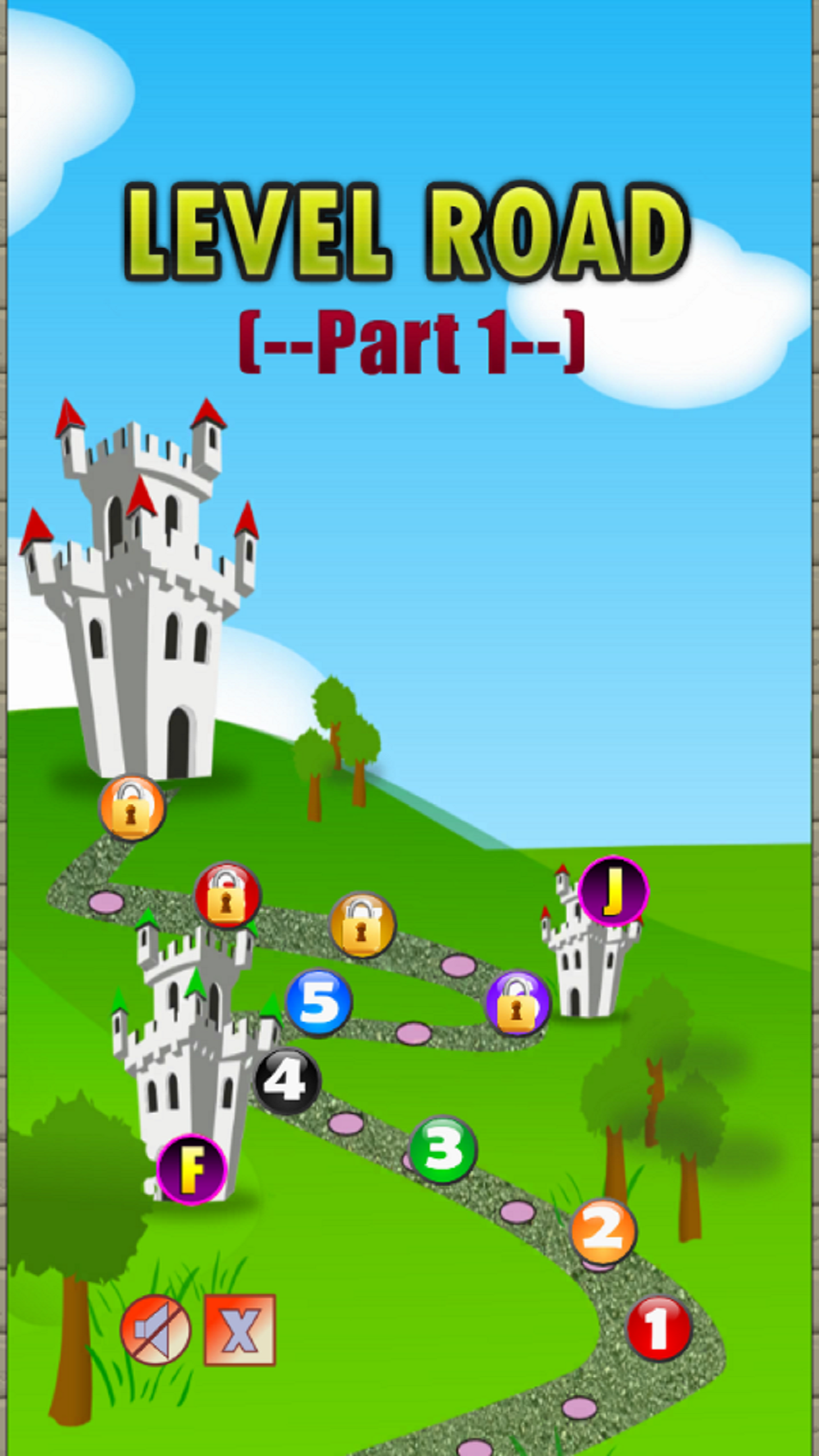Toggle the sound mute icon
Image resolution: width=819 pixels, height=1456 pixels.
tap(156, 1330)
